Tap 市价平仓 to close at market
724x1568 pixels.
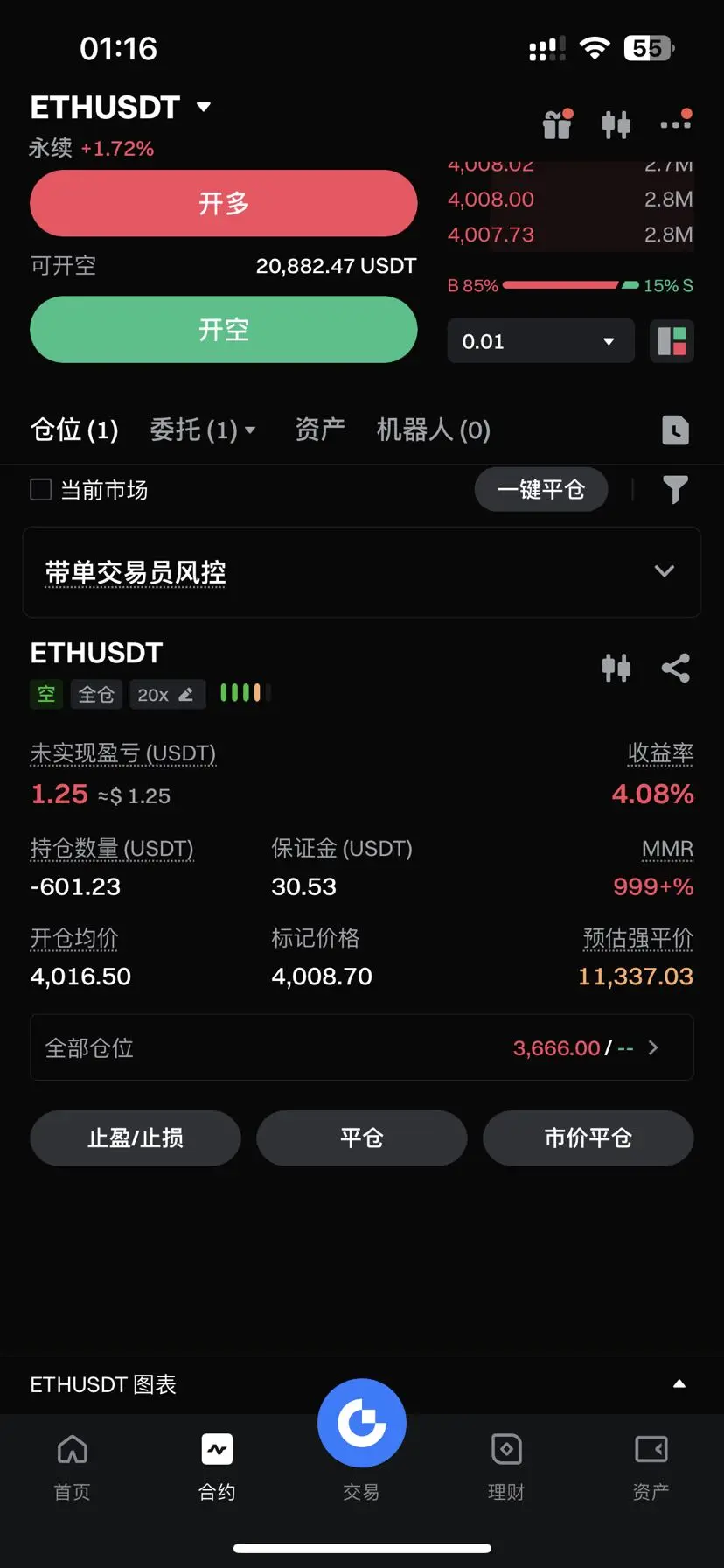click(588, 1137)
